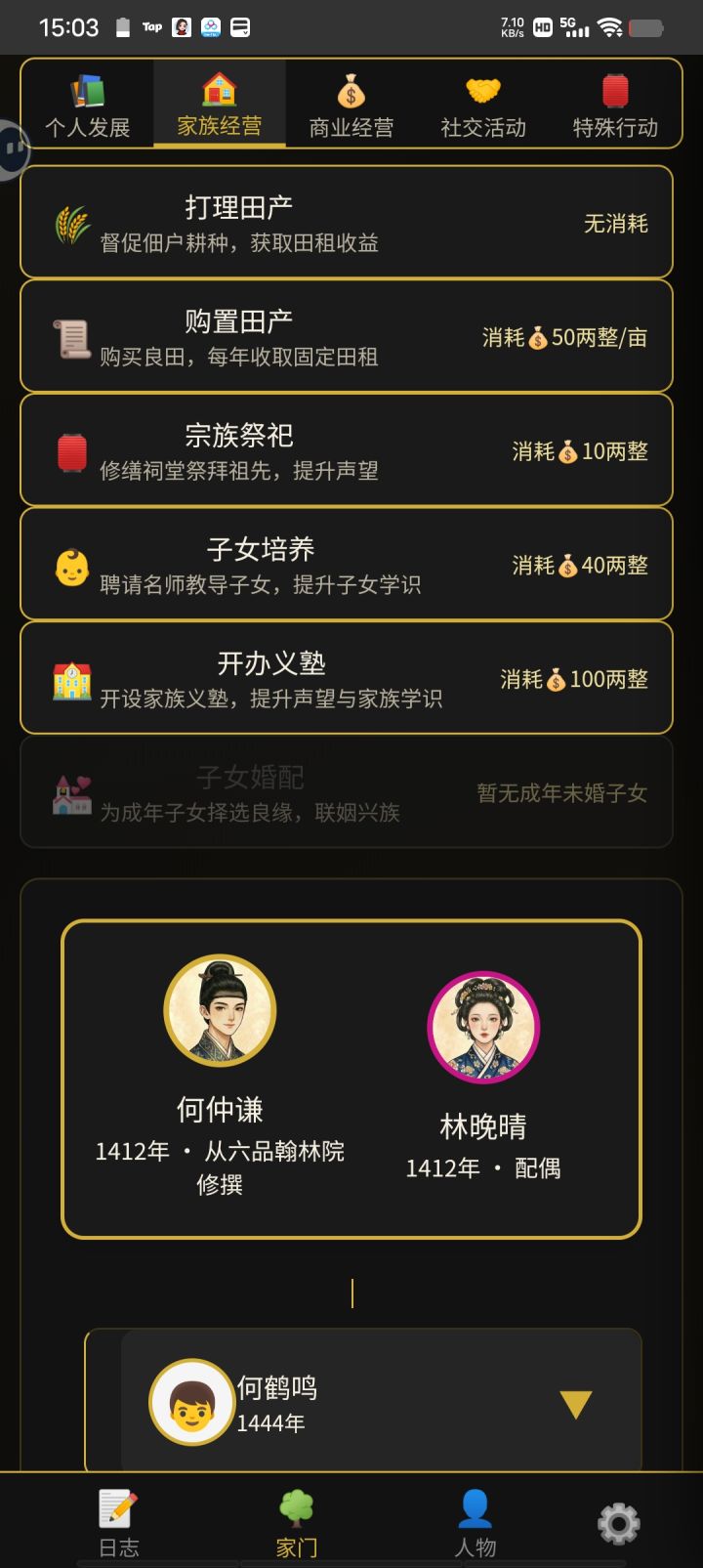Tap 何仲谦's portrait thumbnail
The height and width of the screenshot is (1568, 703).
(220, 1012)
